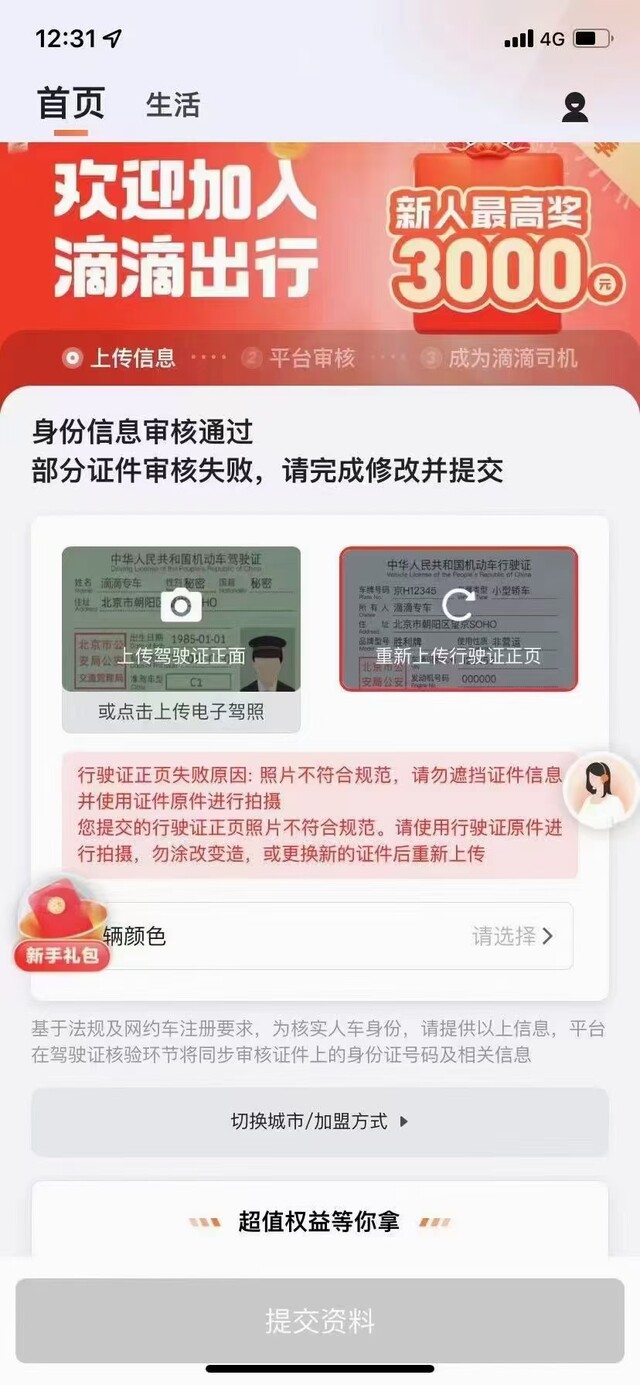Open the 欢迎加入滴滴出行 reward banner
Image resolution: width=640 pixels, height=1385 pixels.
coord(320,236)
